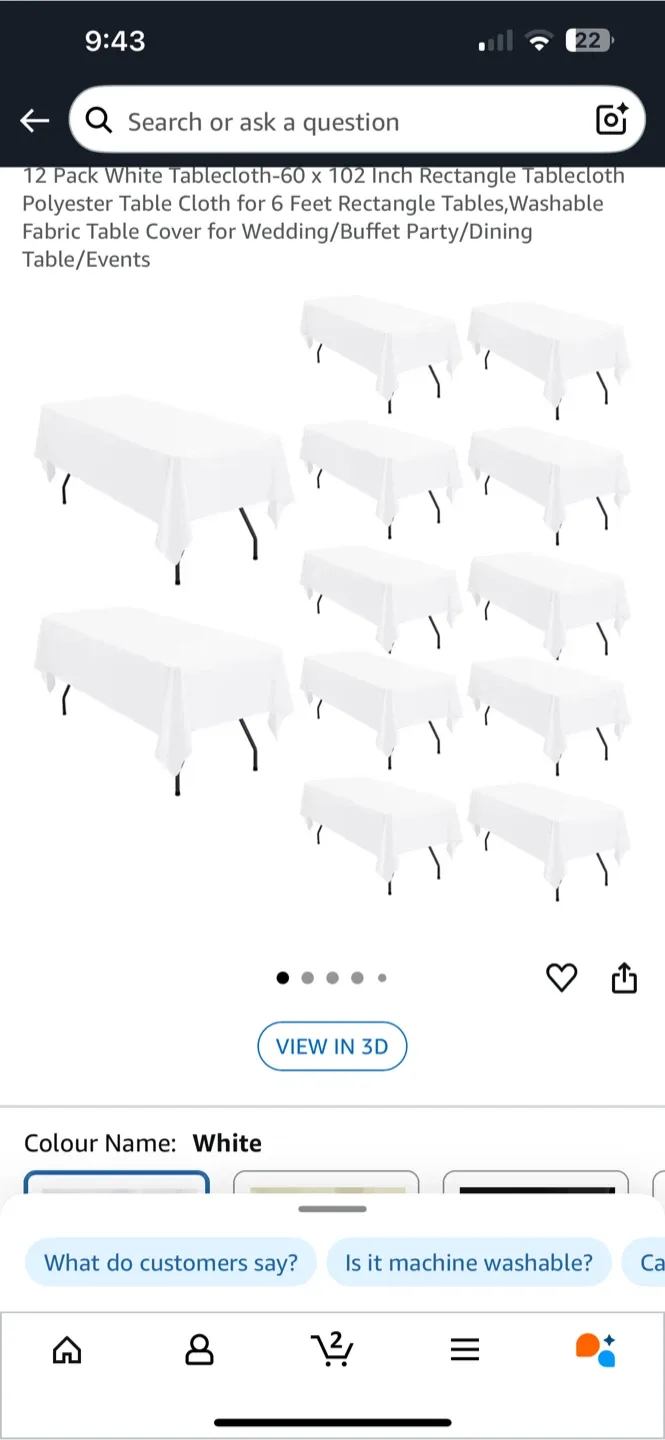
Task: Open the shopping cart with 2 items
Action: [x=332, y=1350]
